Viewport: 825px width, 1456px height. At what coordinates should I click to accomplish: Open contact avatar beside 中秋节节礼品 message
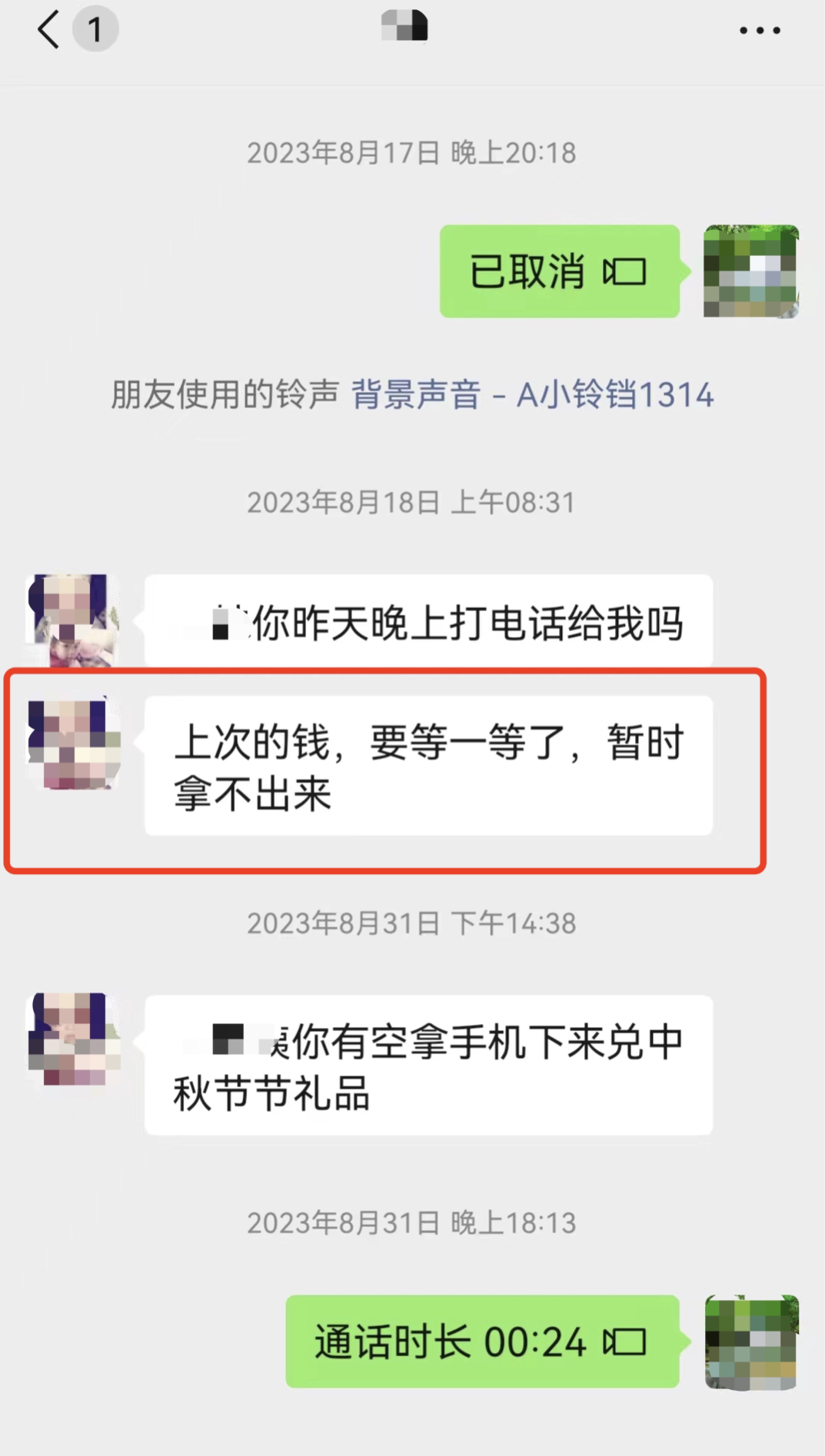coord(74,1039)
